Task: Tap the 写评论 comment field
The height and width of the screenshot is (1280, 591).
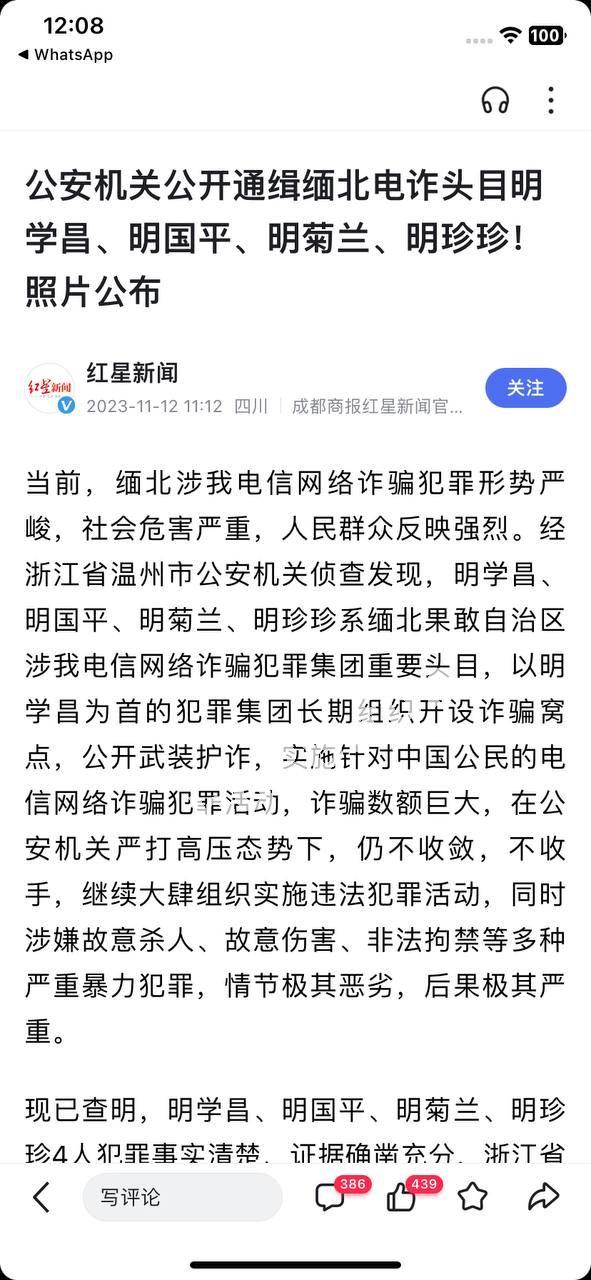Action: 182,1197
